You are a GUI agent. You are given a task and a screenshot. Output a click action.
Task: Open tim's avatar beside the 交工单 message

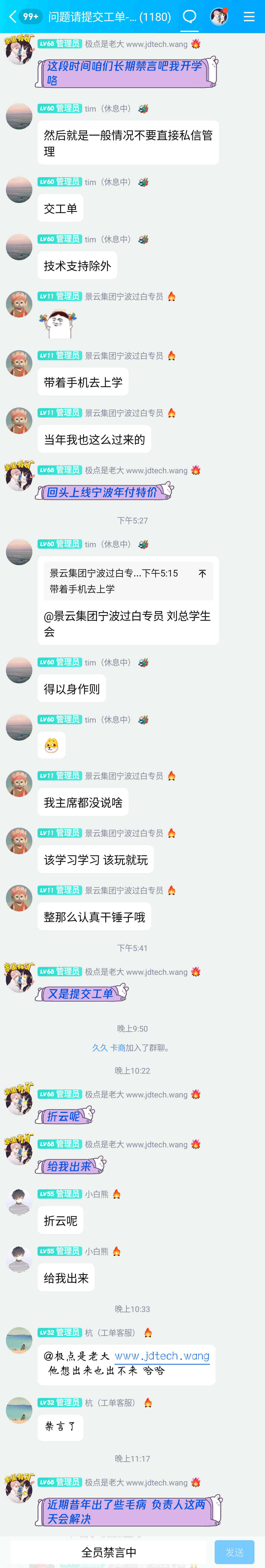tap(19, 190)
